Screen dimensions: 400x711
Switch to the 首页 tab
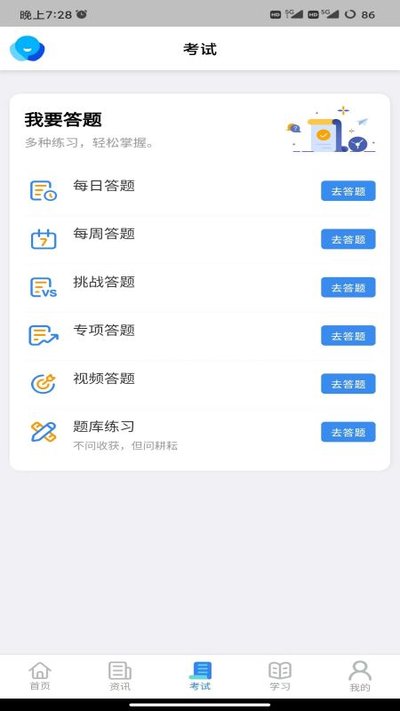click(x=40, y=676)
